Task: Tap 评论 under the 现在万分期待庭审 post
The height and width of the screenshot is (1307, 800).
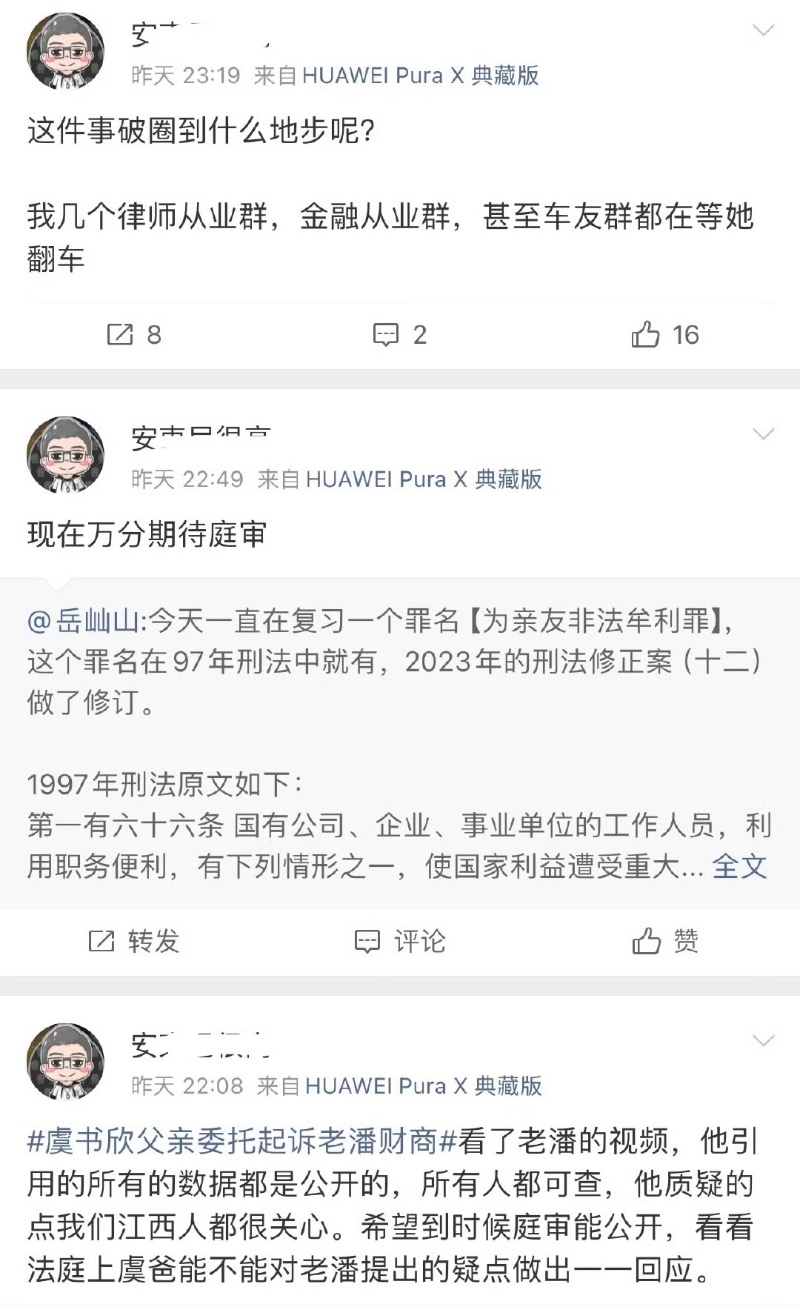Action: pos(400,941)
